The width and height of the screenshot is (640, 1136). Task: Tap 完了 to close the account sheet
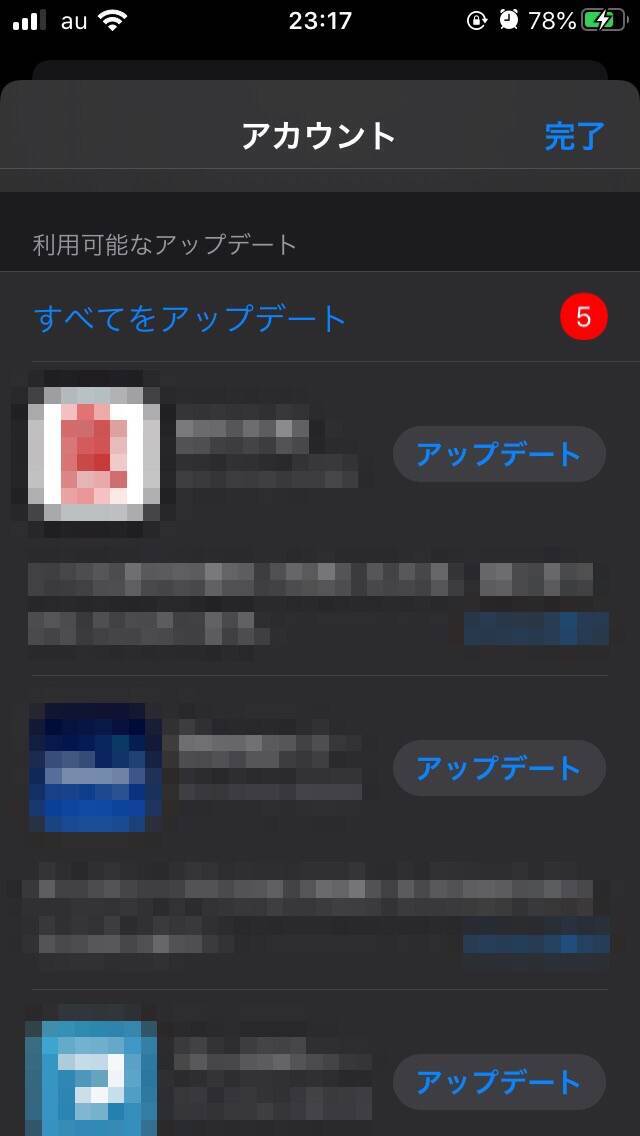(x=574, y=136)
